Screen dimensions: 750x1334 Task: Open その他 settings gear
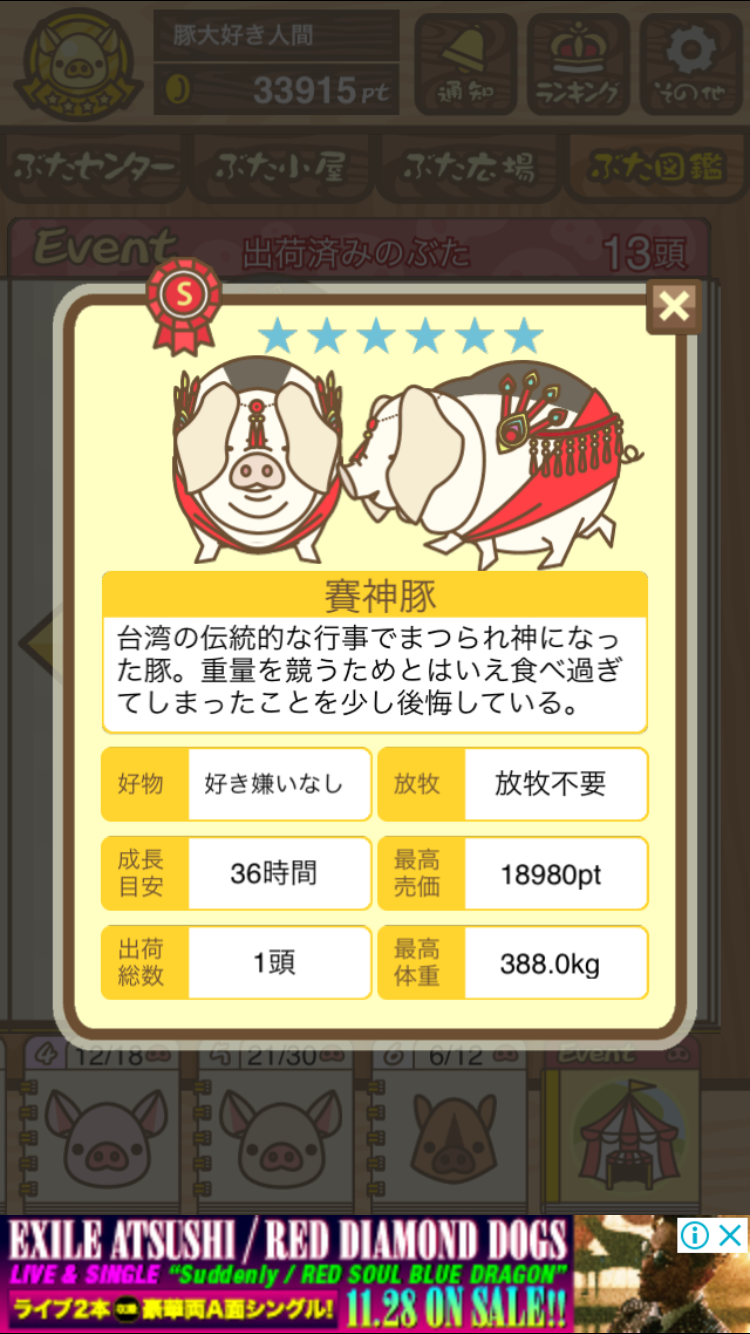point(691,63)
